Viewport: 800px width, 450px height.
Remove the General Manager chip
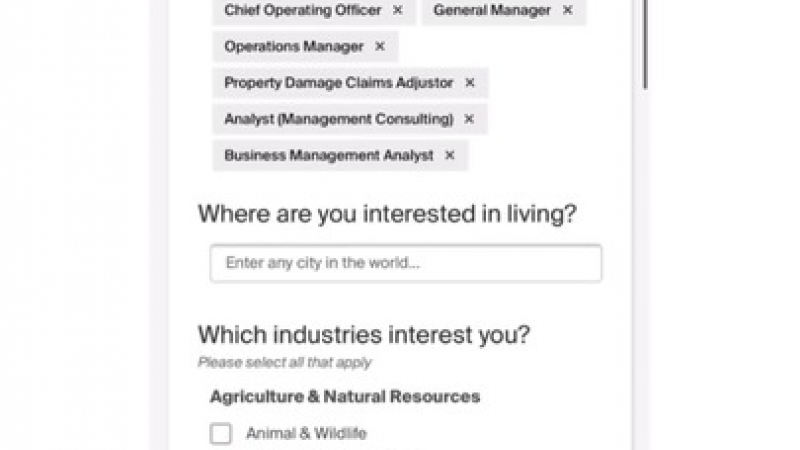point(568,10)
